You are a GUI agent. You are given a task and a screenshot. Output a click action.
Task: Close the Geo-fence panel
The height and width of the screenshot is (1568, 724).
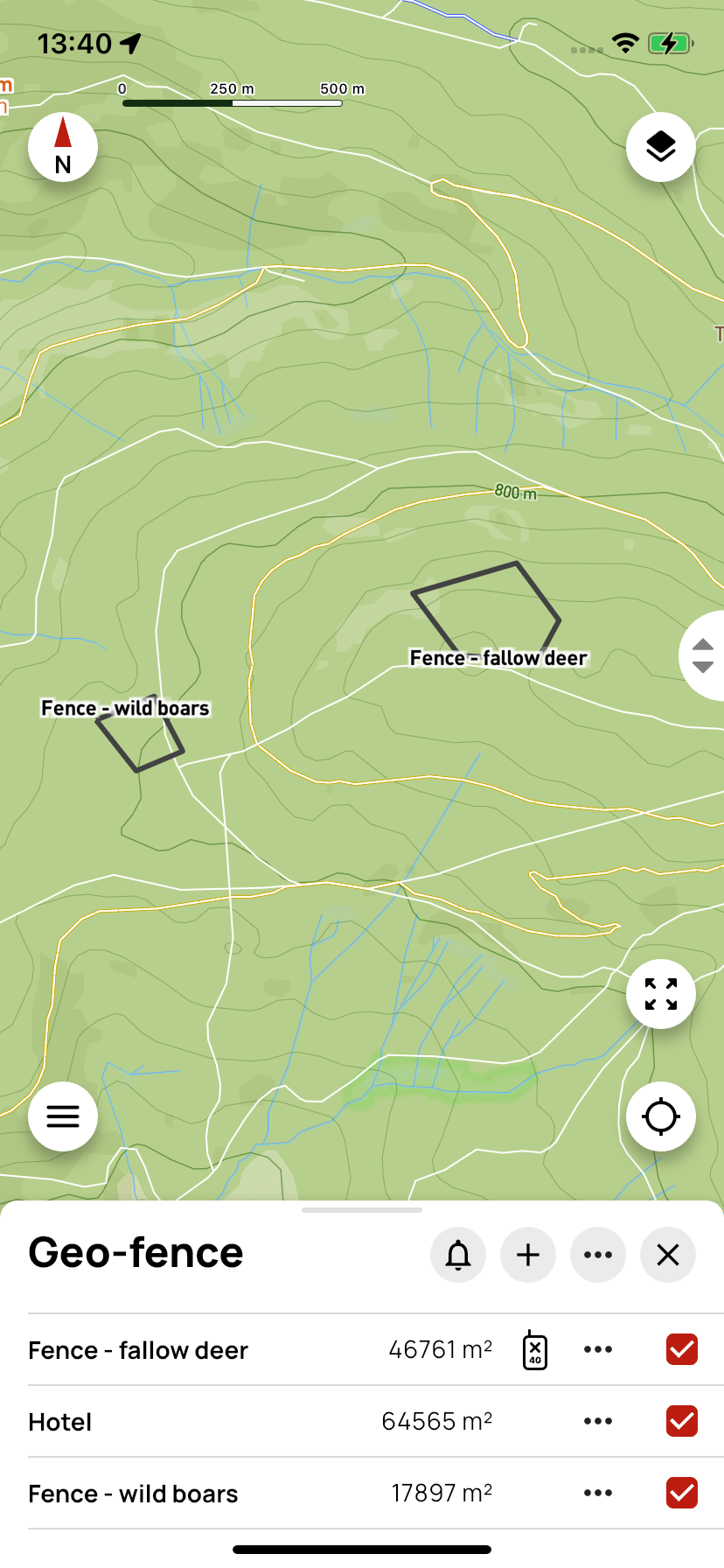coord(667,1255)
